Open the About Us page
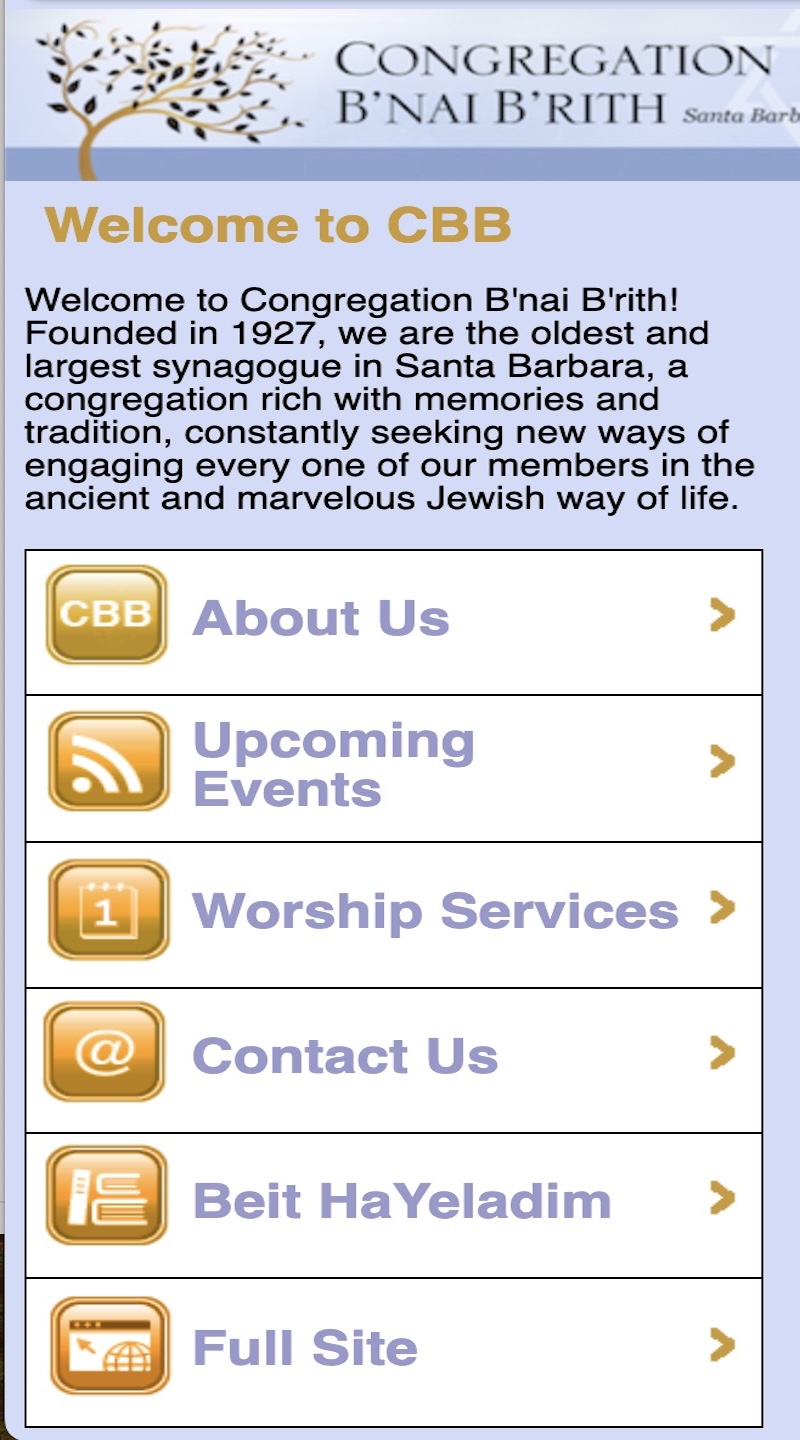 [393, 621]
